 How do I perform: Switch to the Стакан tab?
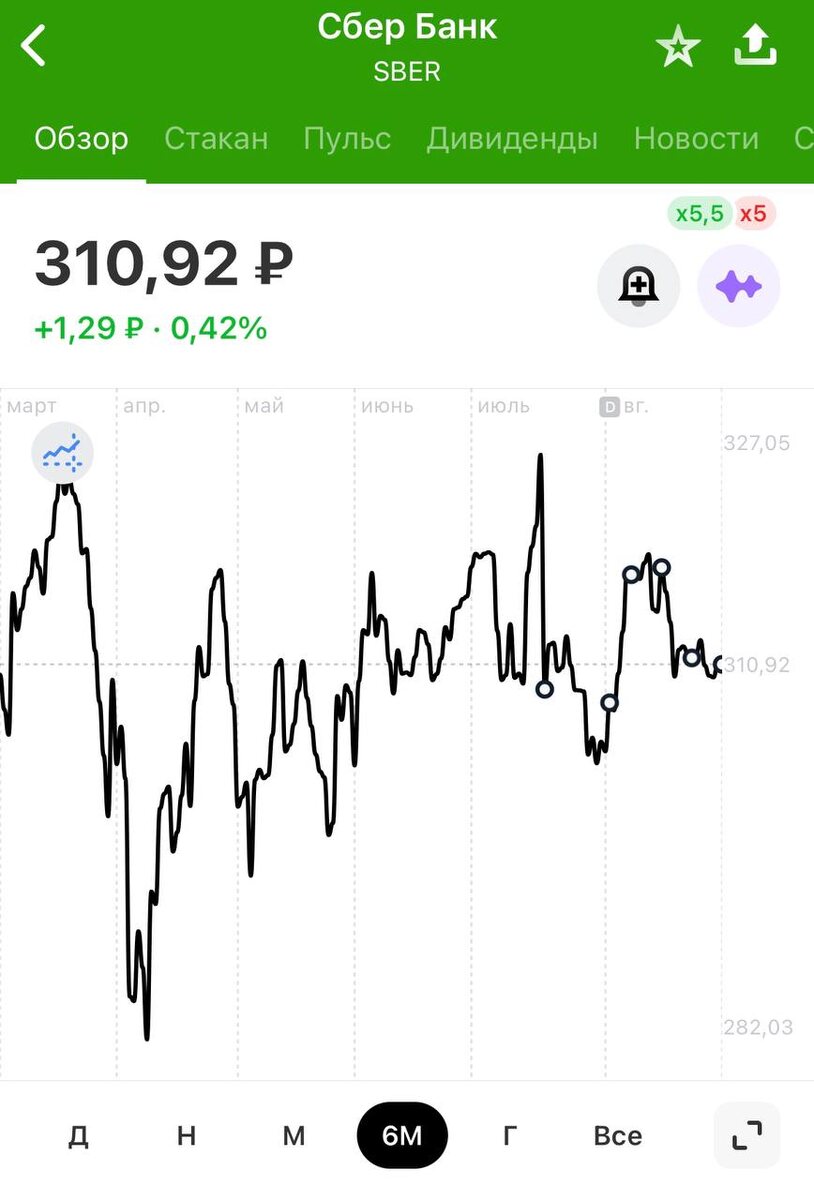[x=216, y=138]
